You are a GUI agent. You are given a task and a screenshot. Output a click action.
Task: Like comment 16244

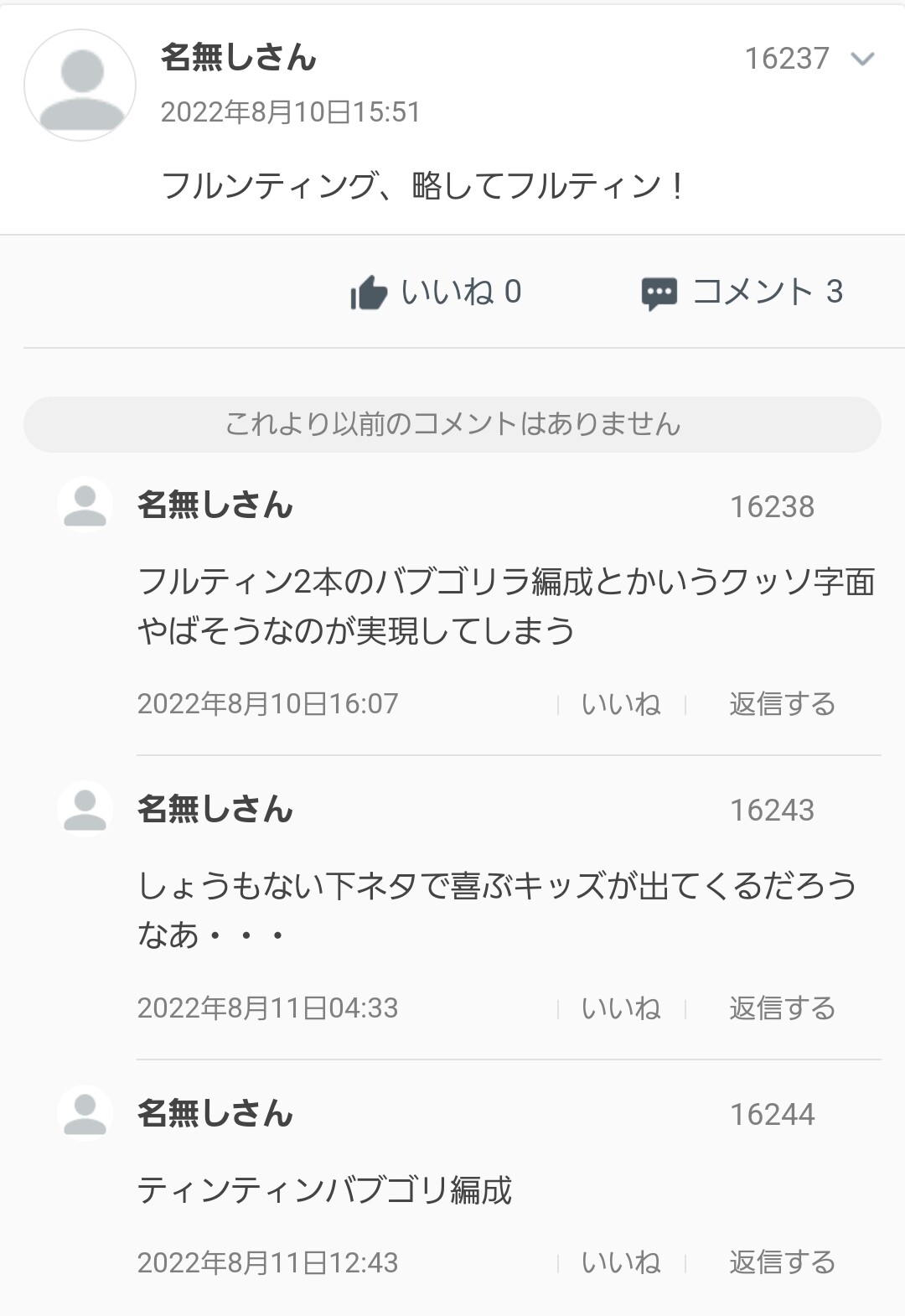(621, 1262)
